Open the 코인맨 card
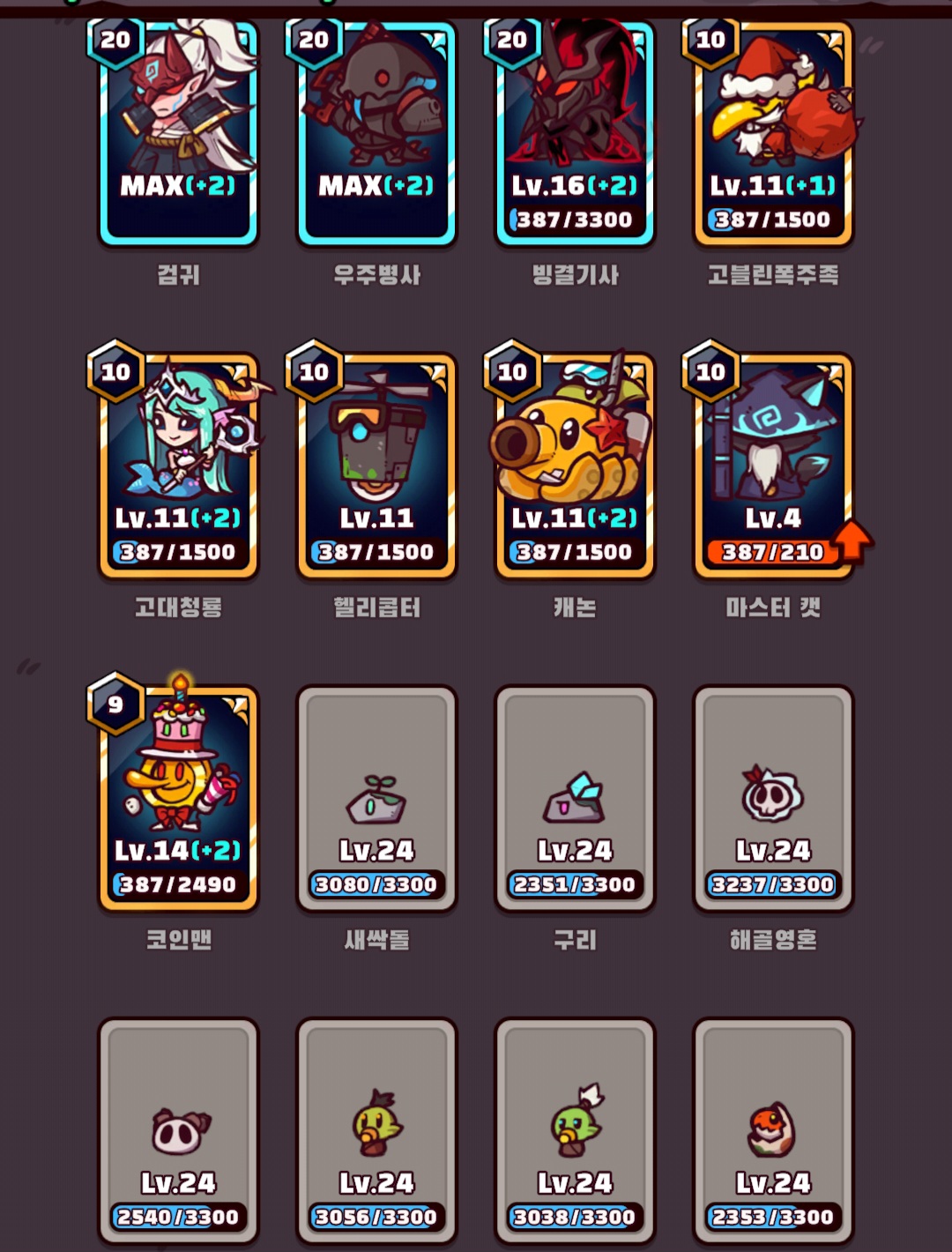 (178, 797)
